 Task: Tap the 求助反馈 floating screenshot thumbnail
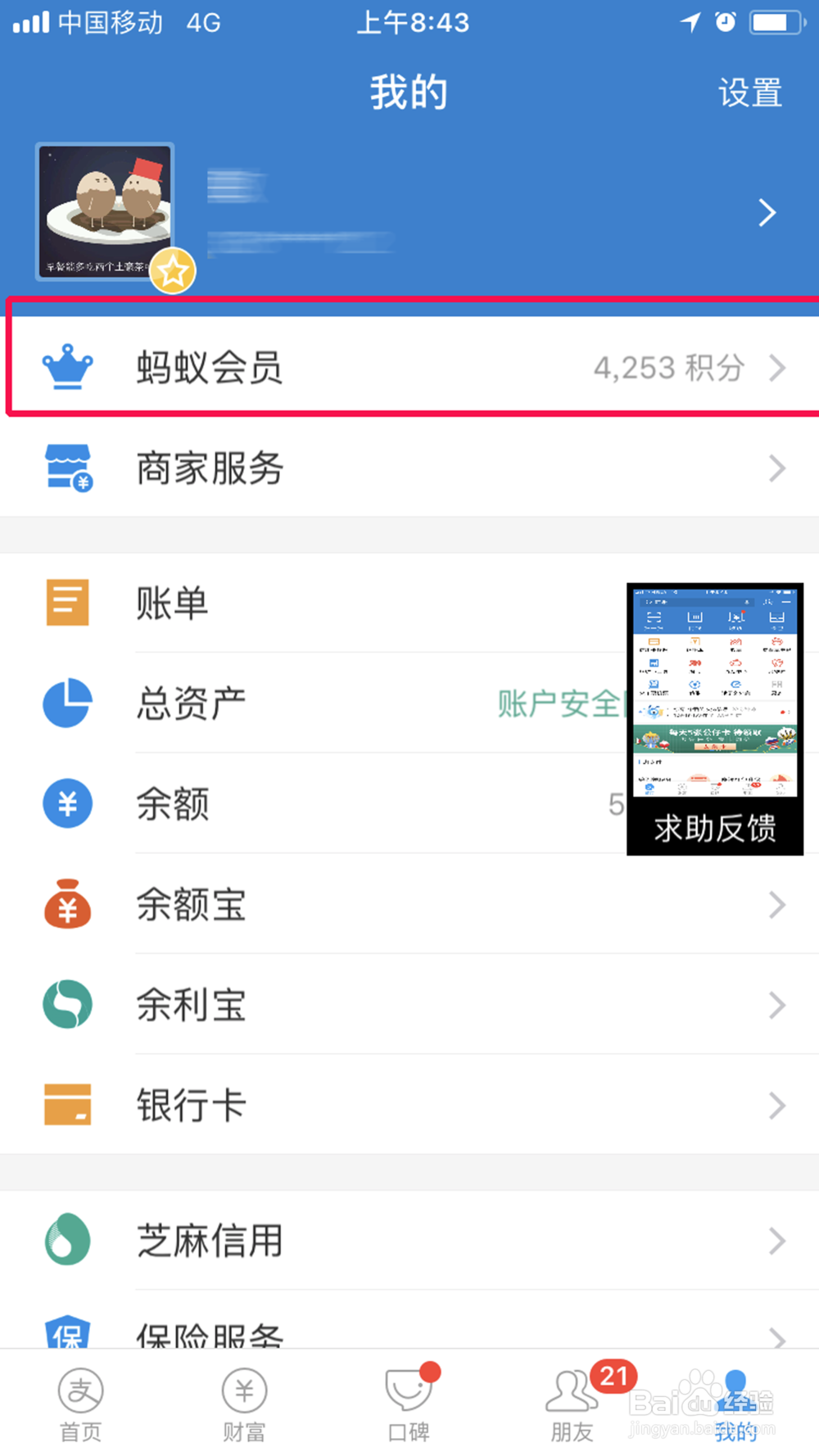pyautogui.click(x=714, y=718)
